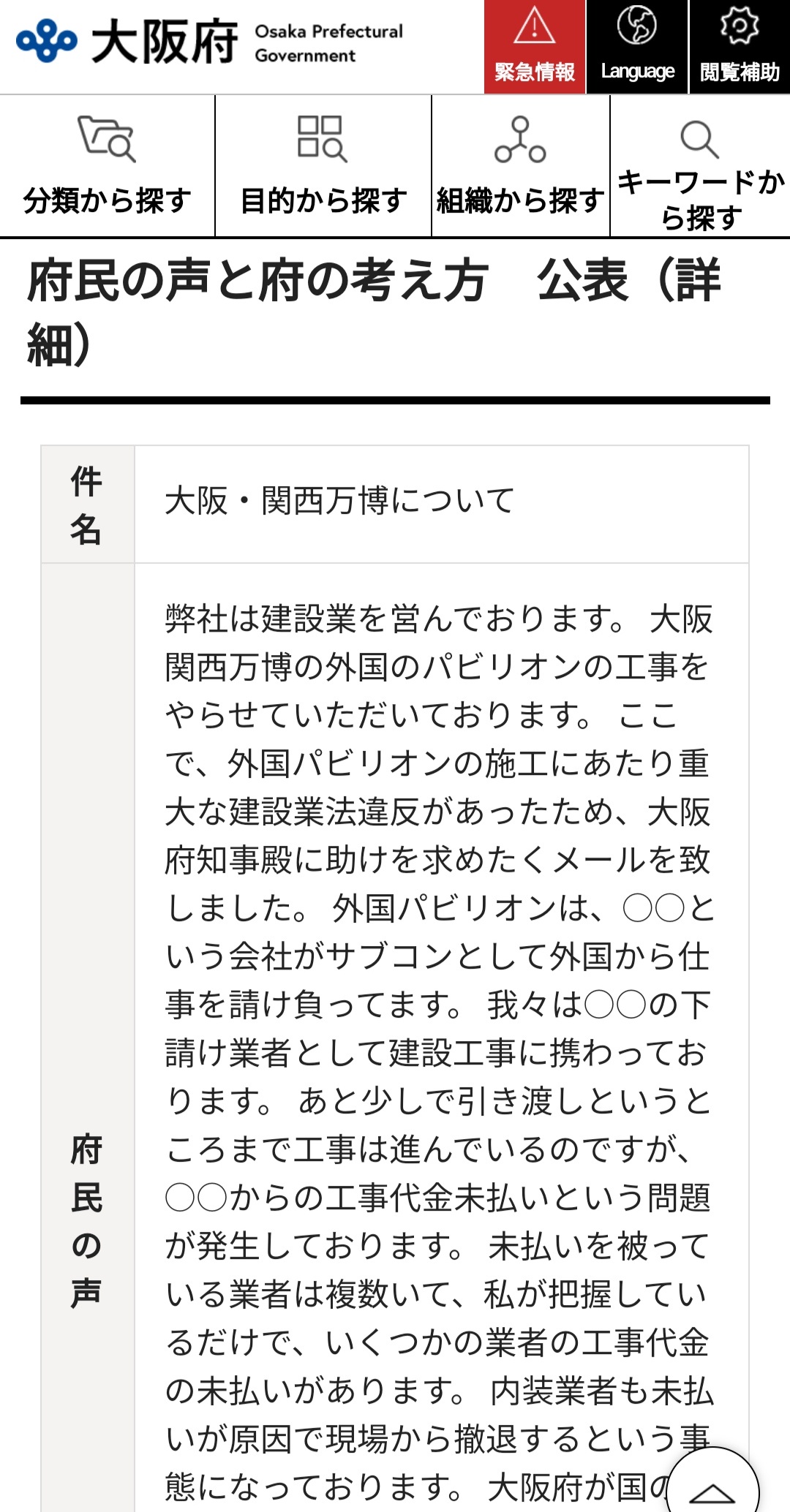
Task: Browse by category via 分類から探す
Action: pyautogui.click(x=107, y=167)
